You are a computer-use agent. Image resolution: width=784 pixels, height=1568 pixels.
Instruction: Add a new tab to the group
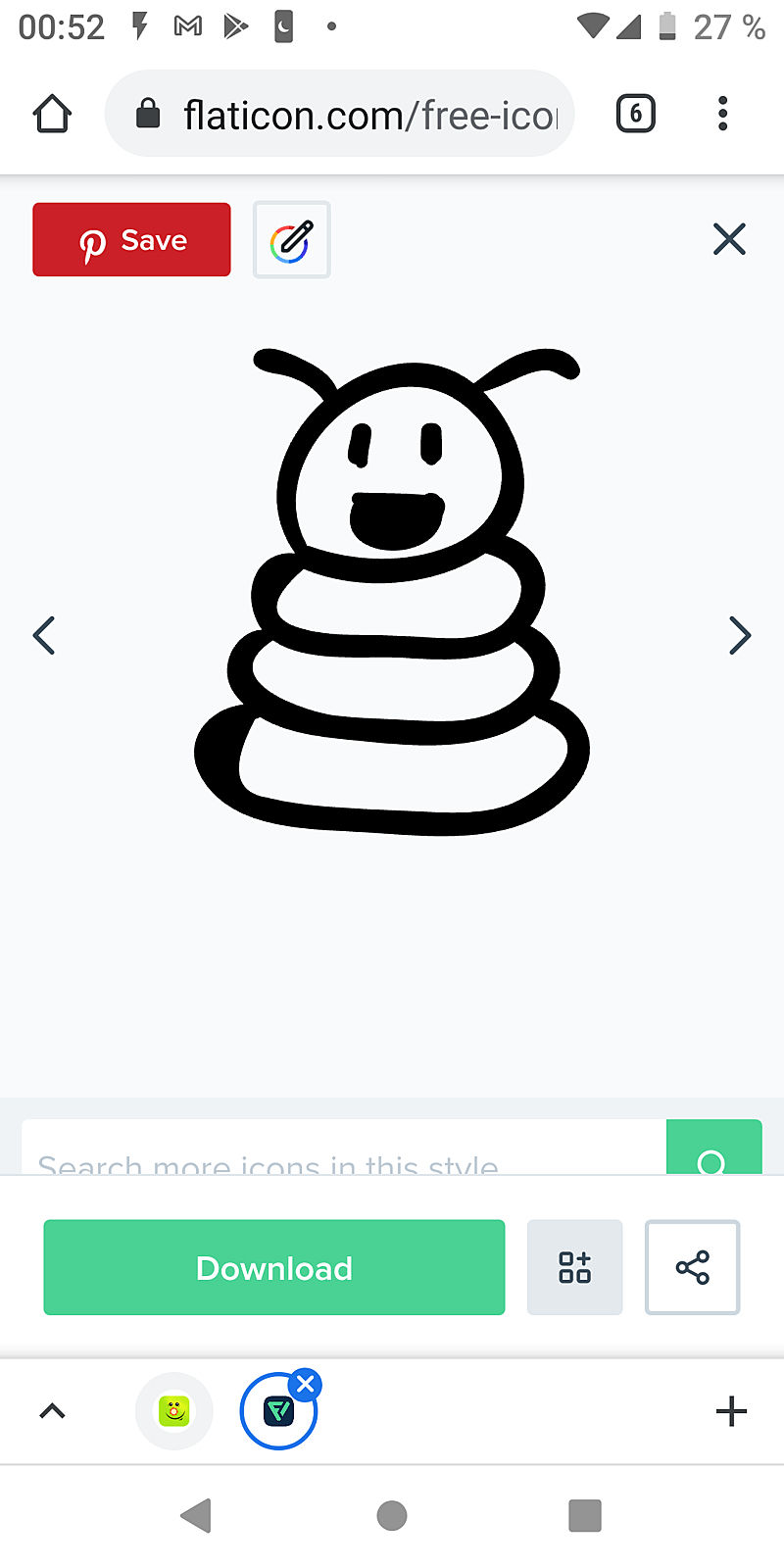click(731, 1411)
